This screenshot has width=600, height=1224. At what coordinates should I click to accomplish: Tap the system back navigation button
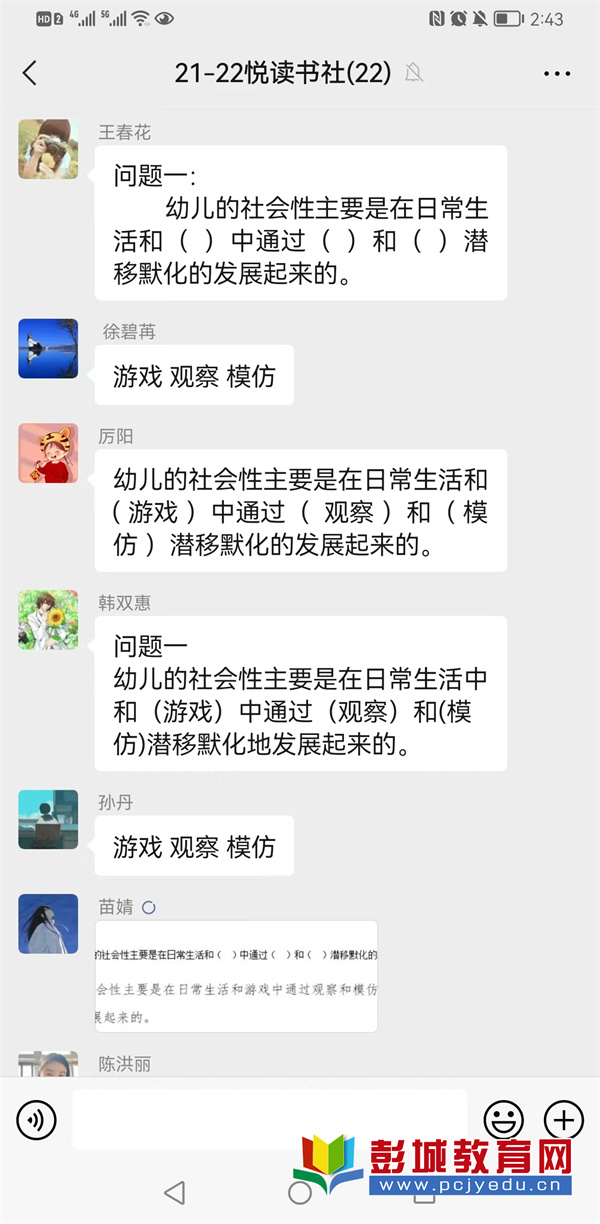pyautogui.click(x=175, y=1192)
